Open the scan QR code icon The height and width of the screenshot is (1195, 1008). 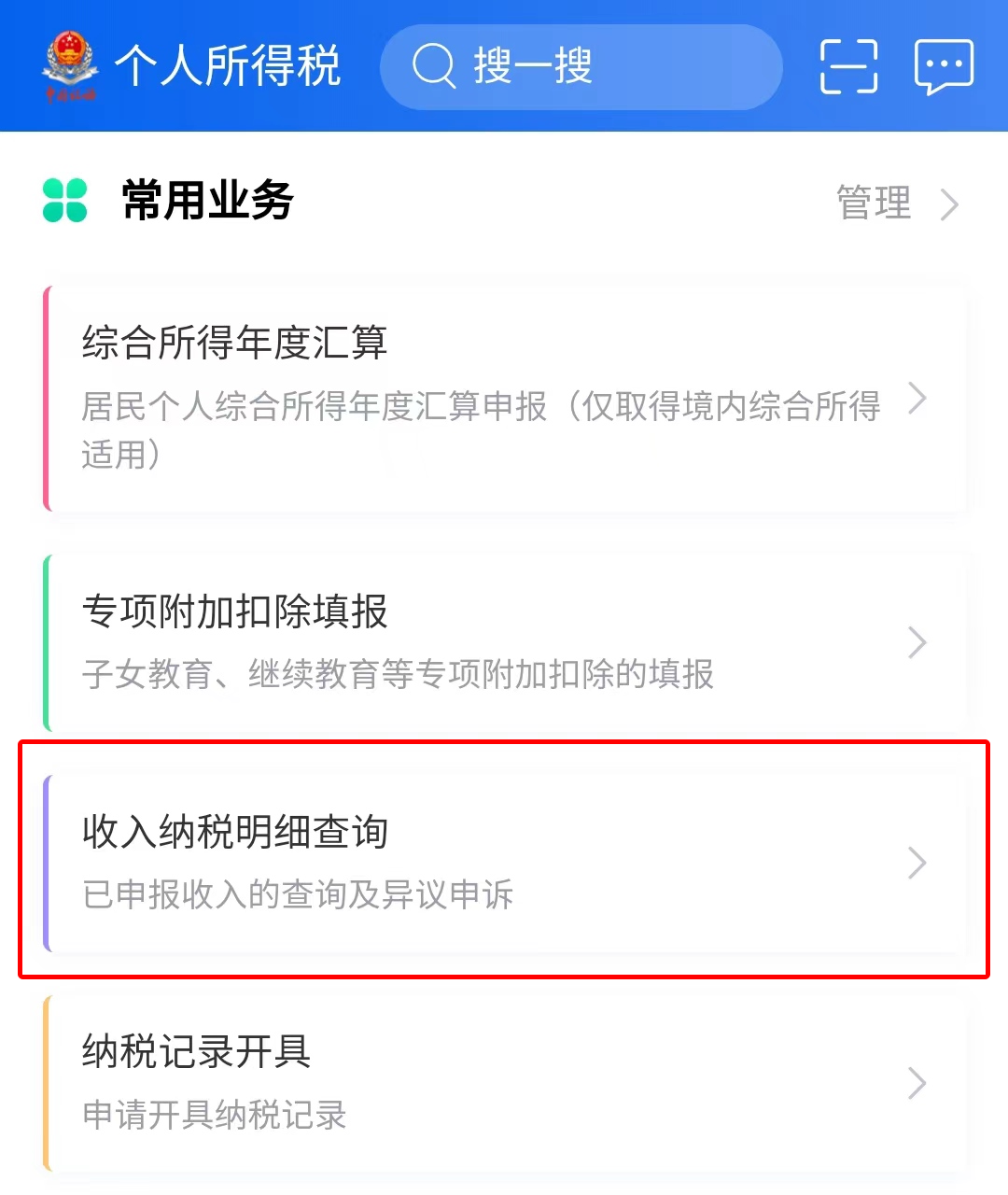(x=848, y=66)
